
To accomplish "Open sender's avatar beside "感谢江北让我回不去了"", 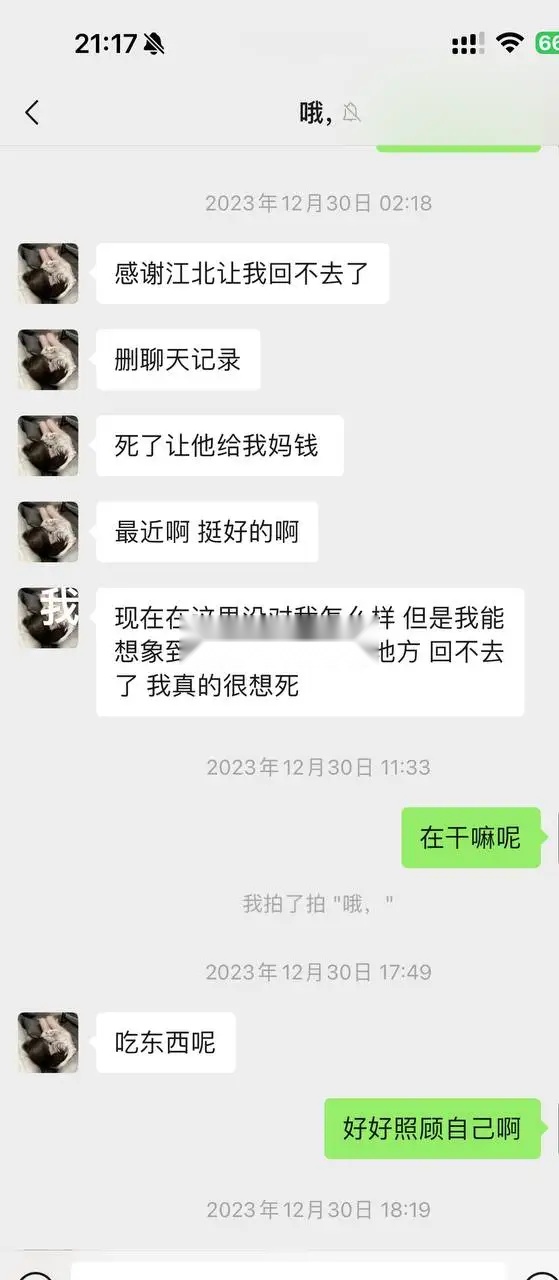I will pyautogui.click(x=48, y=273).
